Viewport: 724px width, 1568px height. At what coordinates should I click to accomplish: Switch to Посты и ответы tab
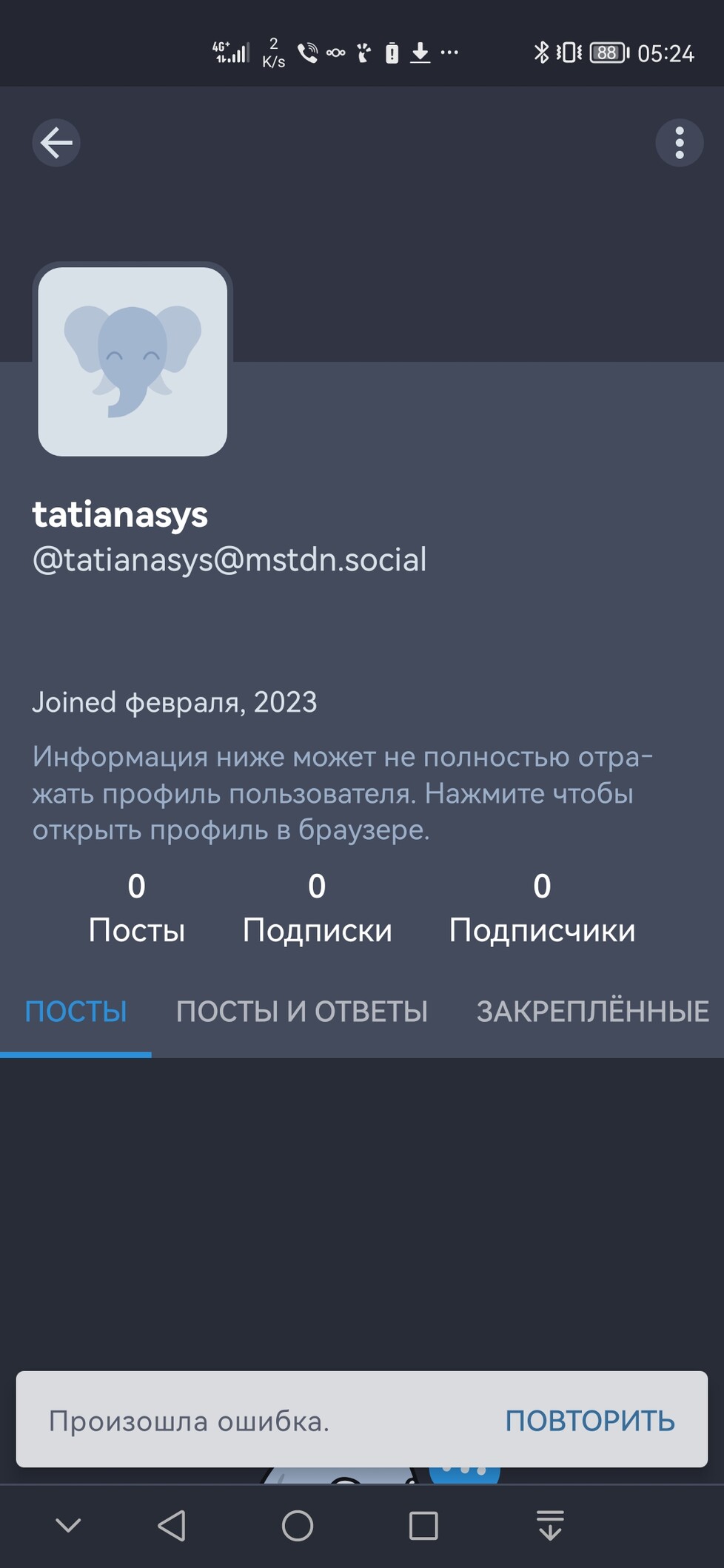coord(301,1011)
